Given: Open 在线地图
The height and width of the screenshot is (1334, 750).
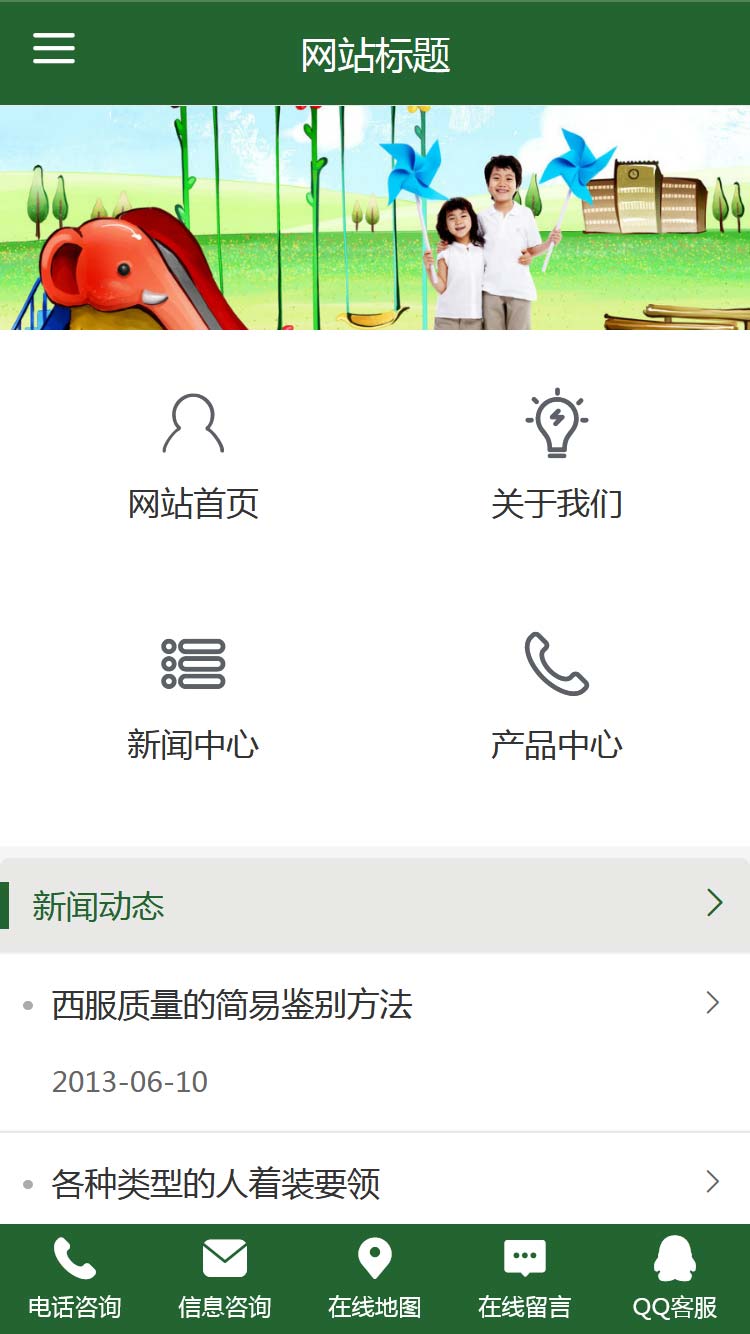Looking at the screenshot, I should tap(375, 1279).
